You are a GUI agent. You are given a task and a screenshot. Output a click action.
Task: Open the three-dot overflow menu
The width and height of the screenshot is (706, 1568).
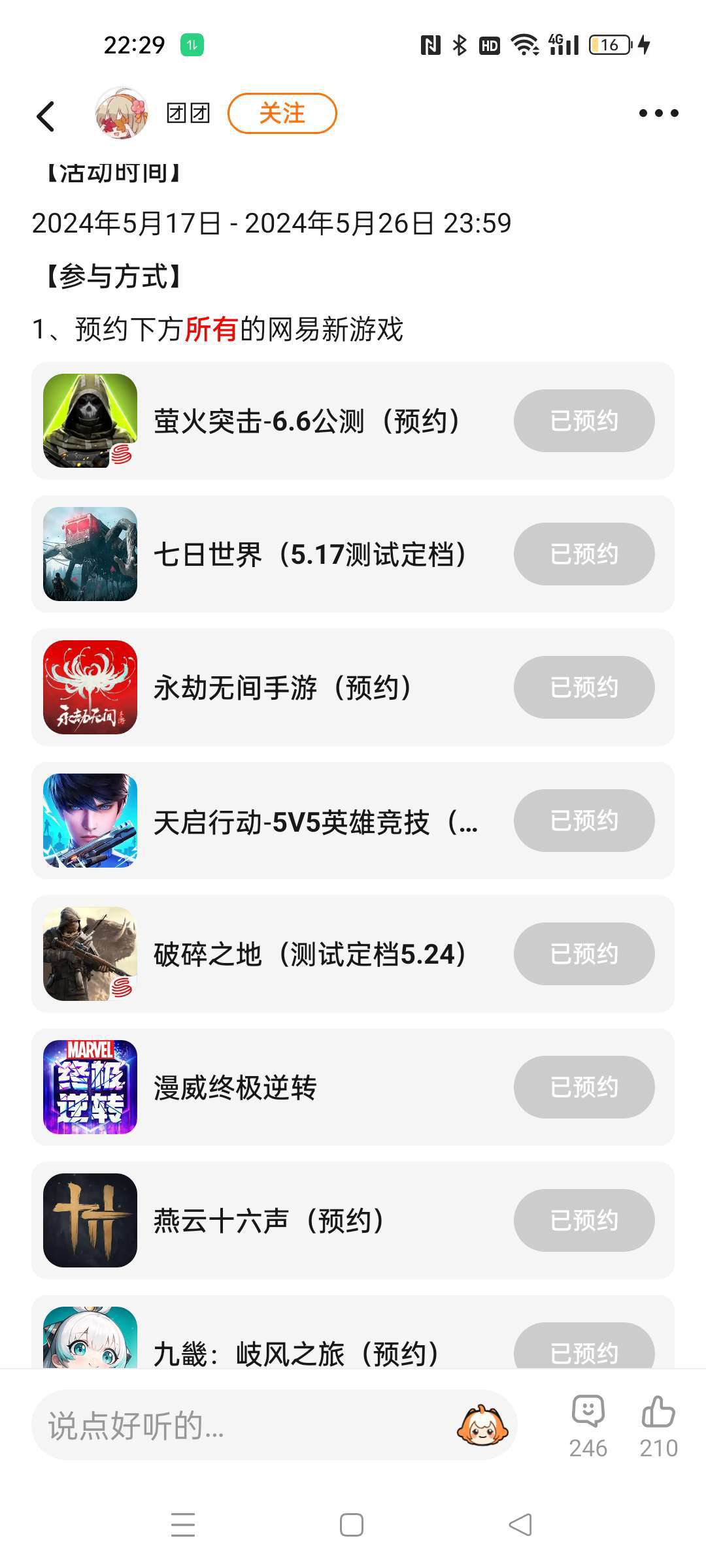pyautogui.click(x=658, y=113)
